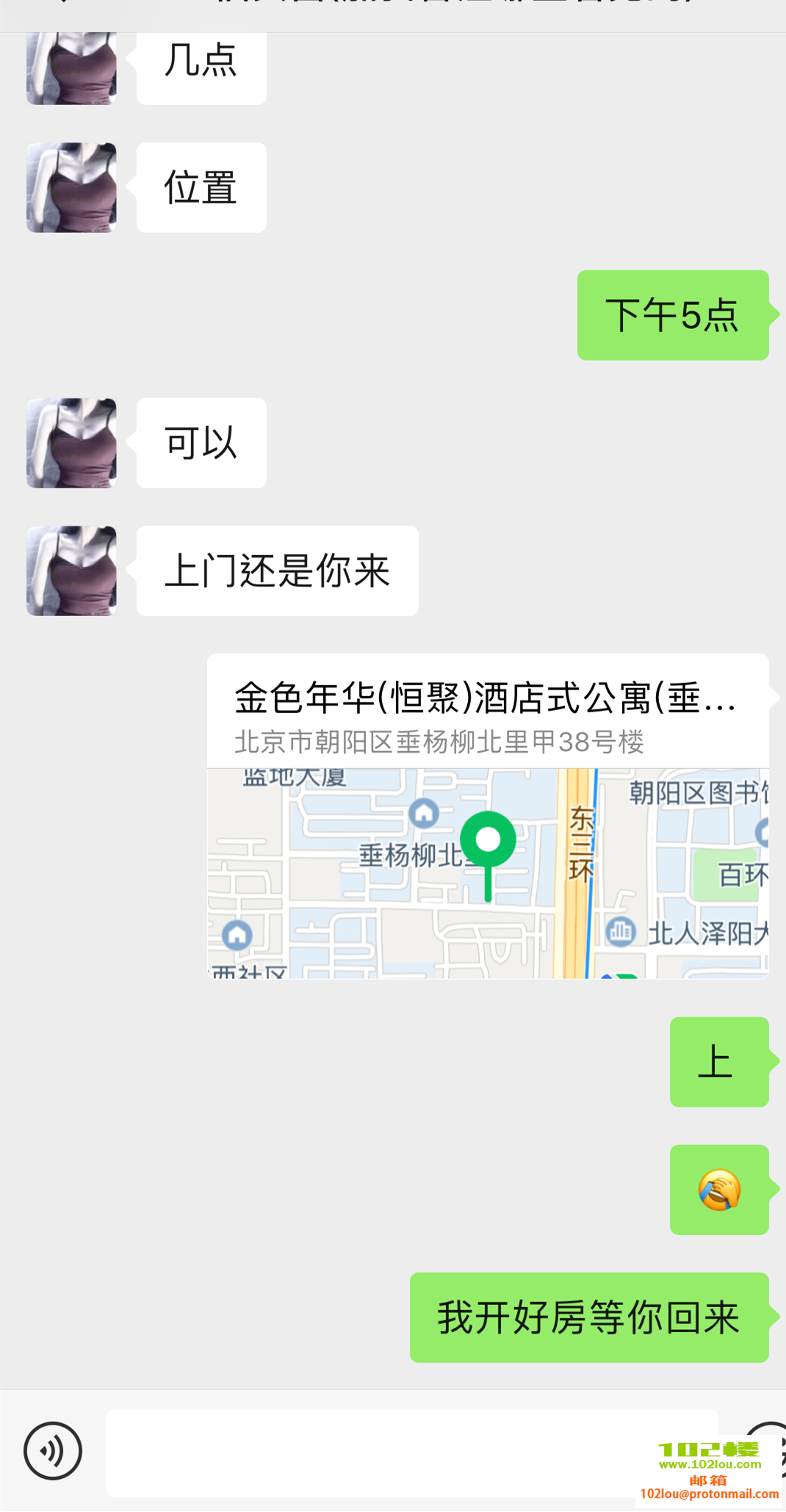Tap the message input text field
The image size is (786, 1512).
click(411, 1450)
